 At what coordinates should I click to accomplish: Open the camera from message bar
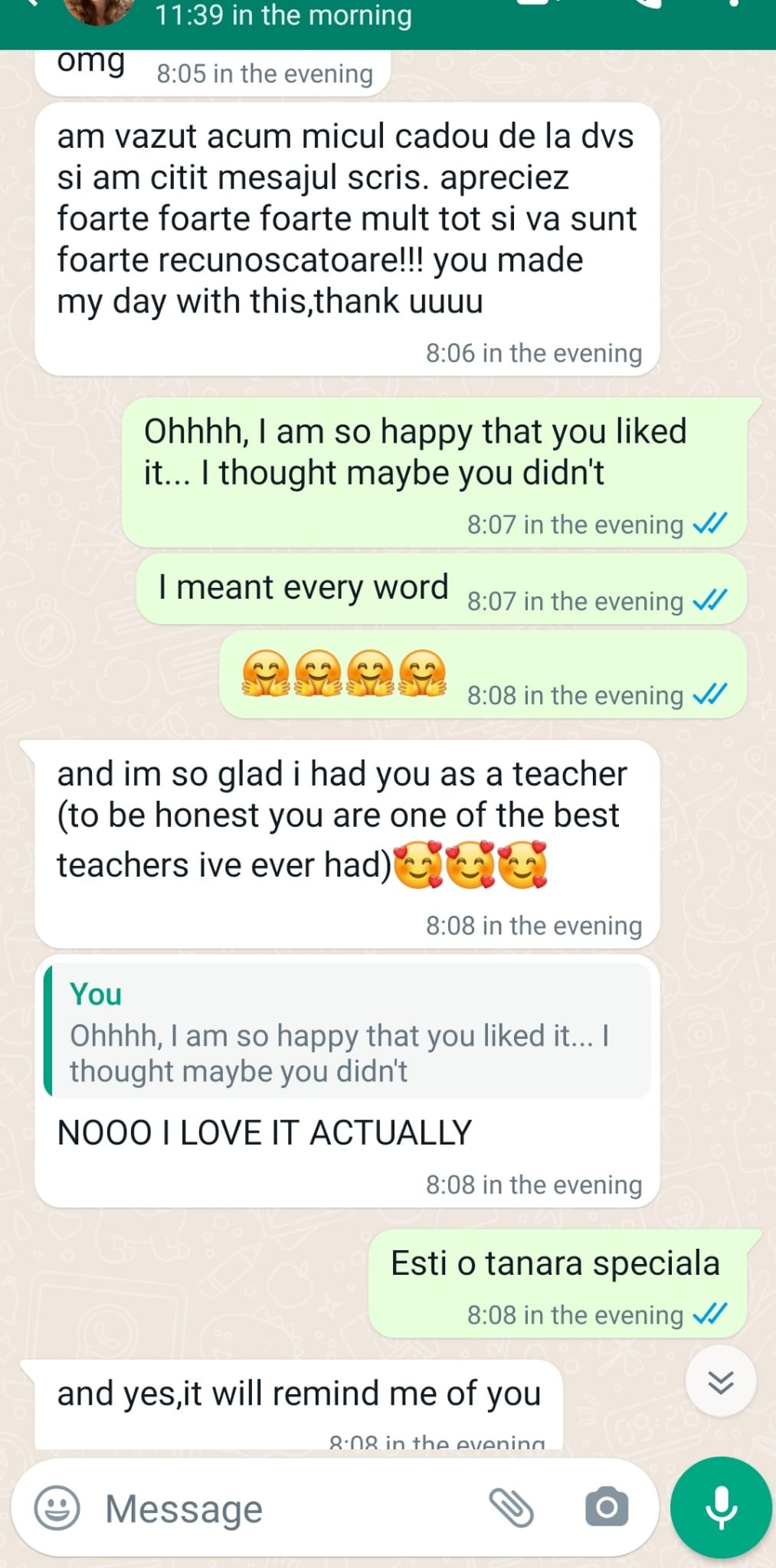[x=607, y=1508]
